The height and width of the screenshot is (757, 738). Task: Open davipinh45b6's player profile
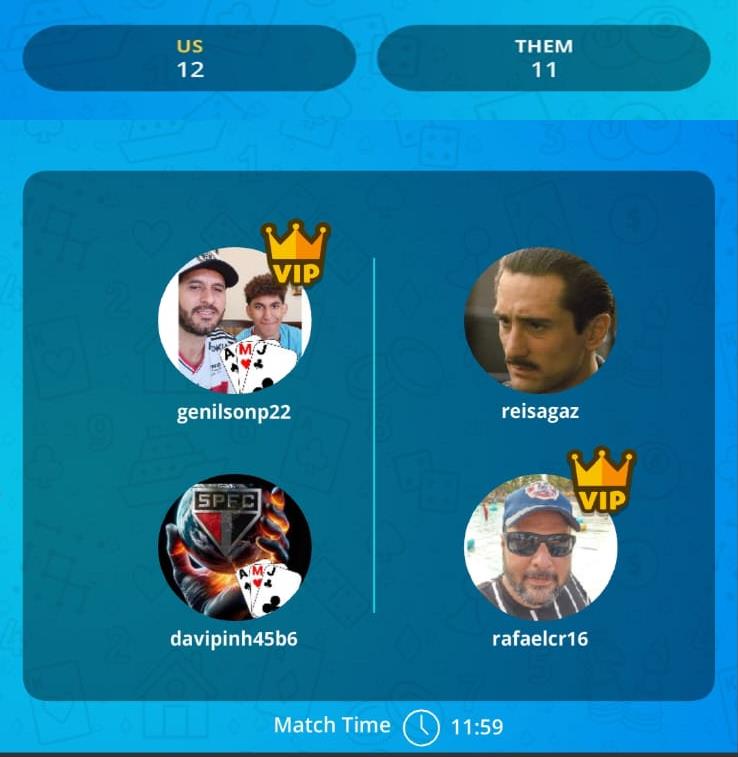(x=234, y=547)
